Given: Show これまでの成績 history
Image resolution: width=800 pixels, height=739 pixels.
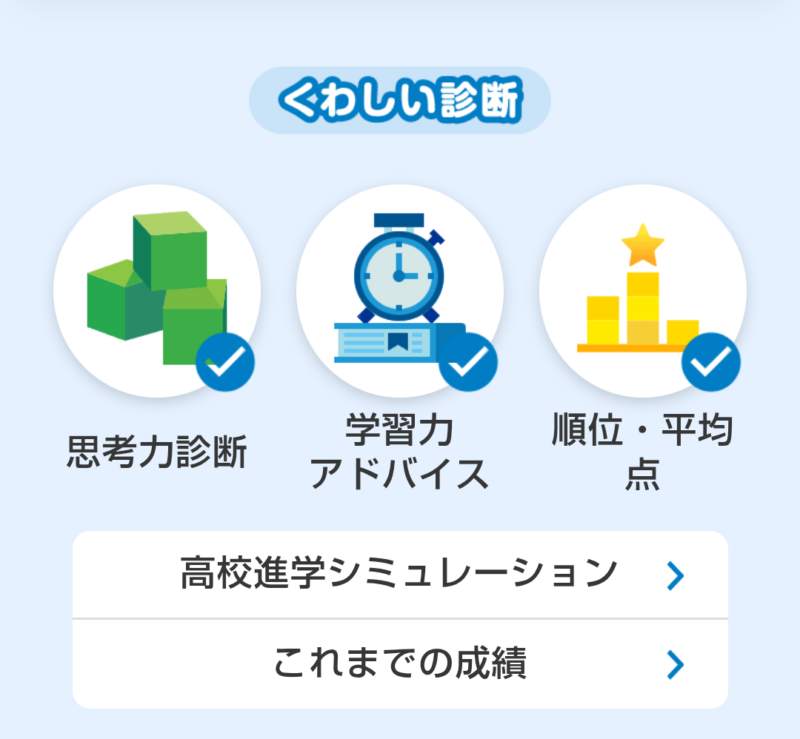Looking at the screenshot, I should 400,664.
